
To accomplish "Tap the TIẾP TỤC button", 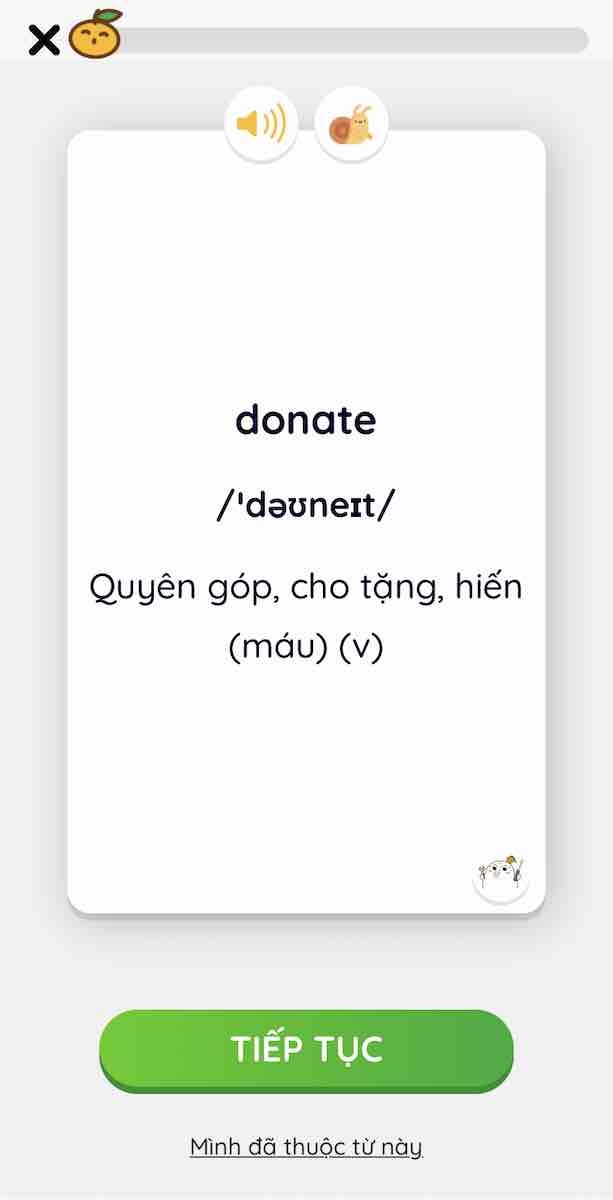I will 306,1049.
